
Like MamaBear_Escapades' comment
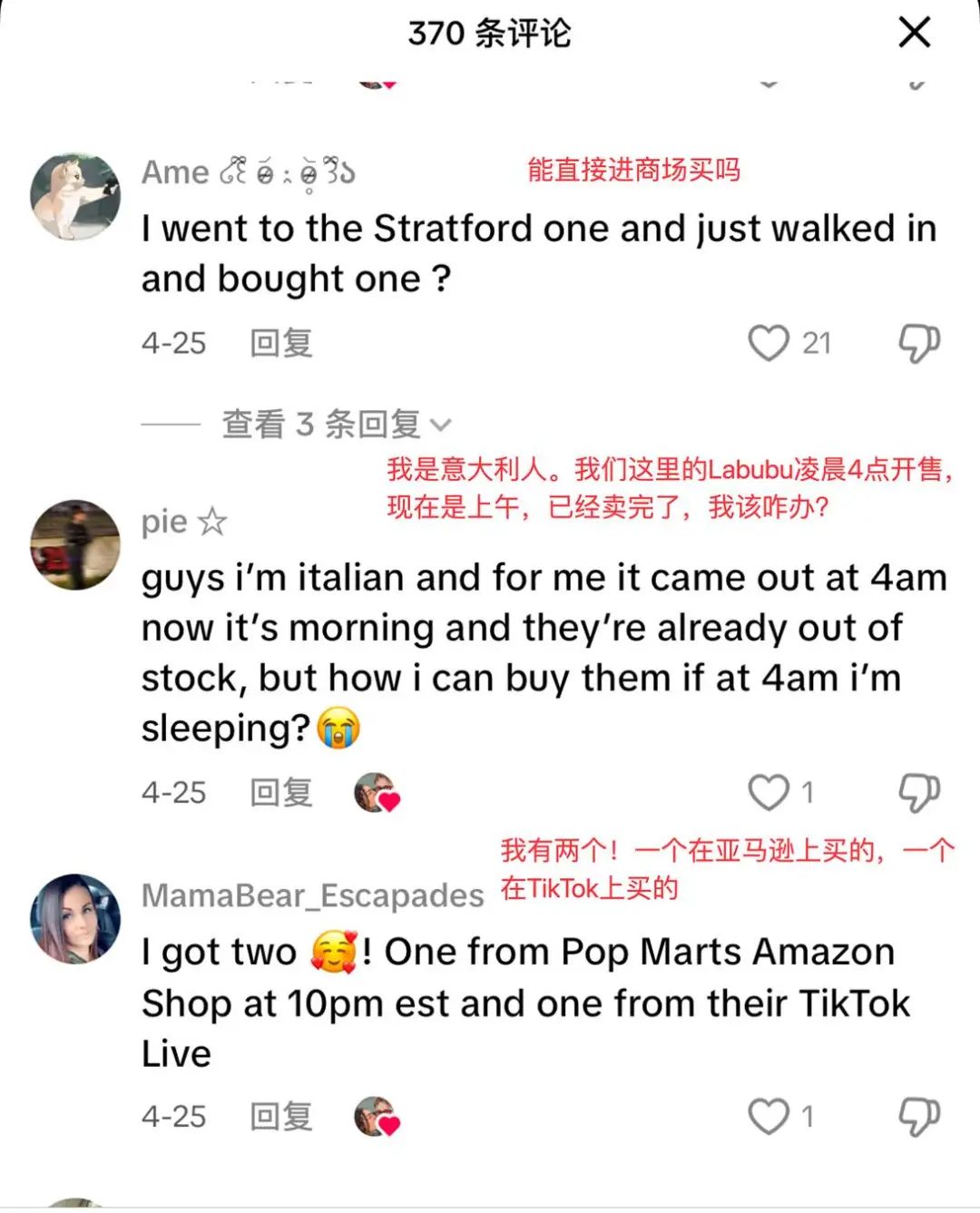pos(769,1116)
